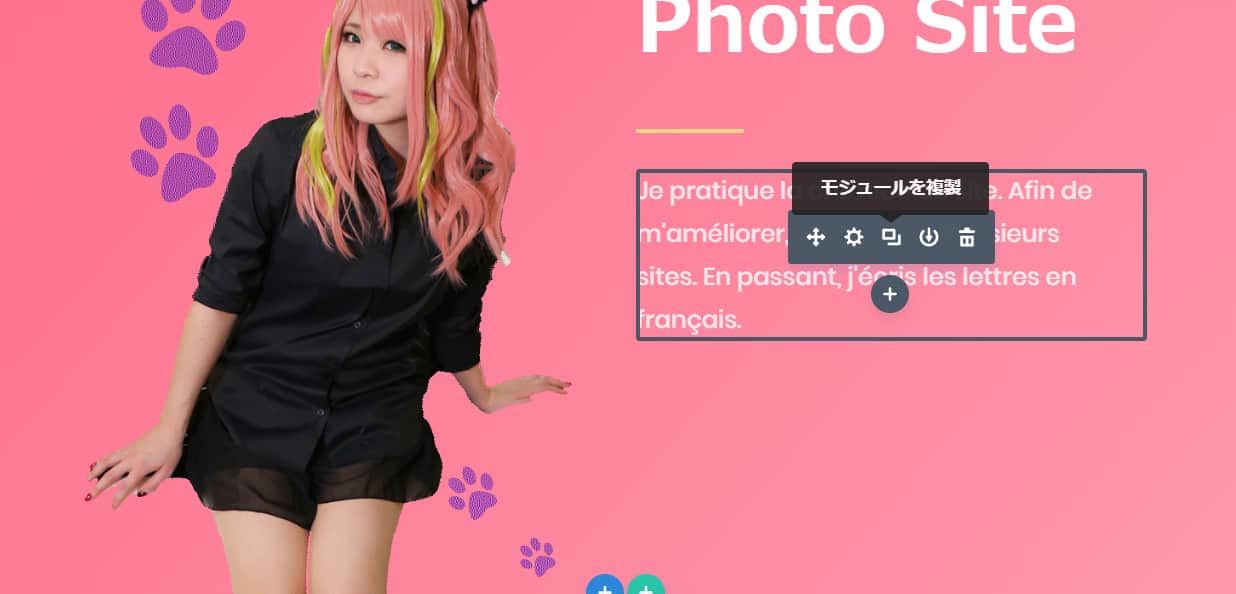1236x594 pixels.
Task: Duplicate the text module
Action: point(891,237)
